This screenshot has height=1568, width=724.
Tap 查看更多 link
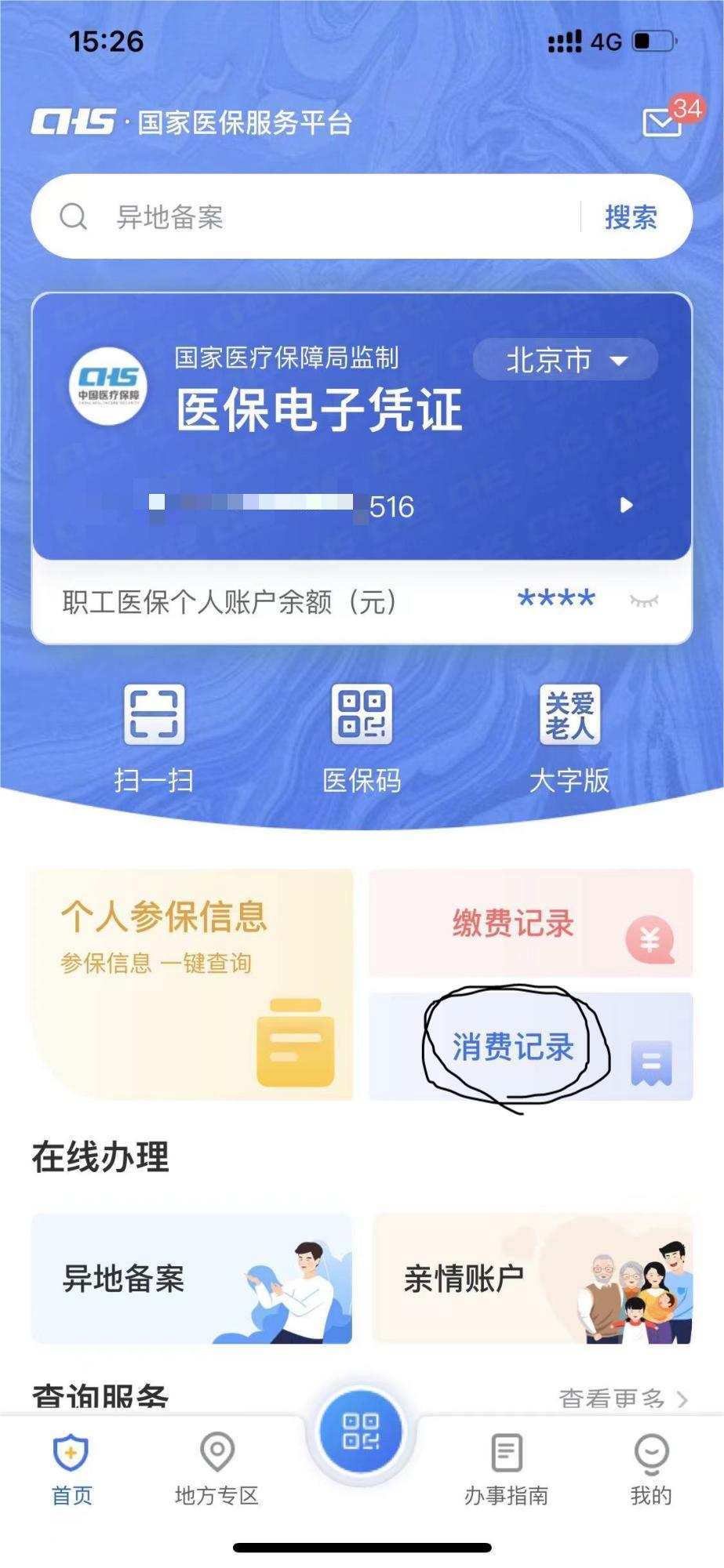pyautogui.click(x=621, y=1397)
